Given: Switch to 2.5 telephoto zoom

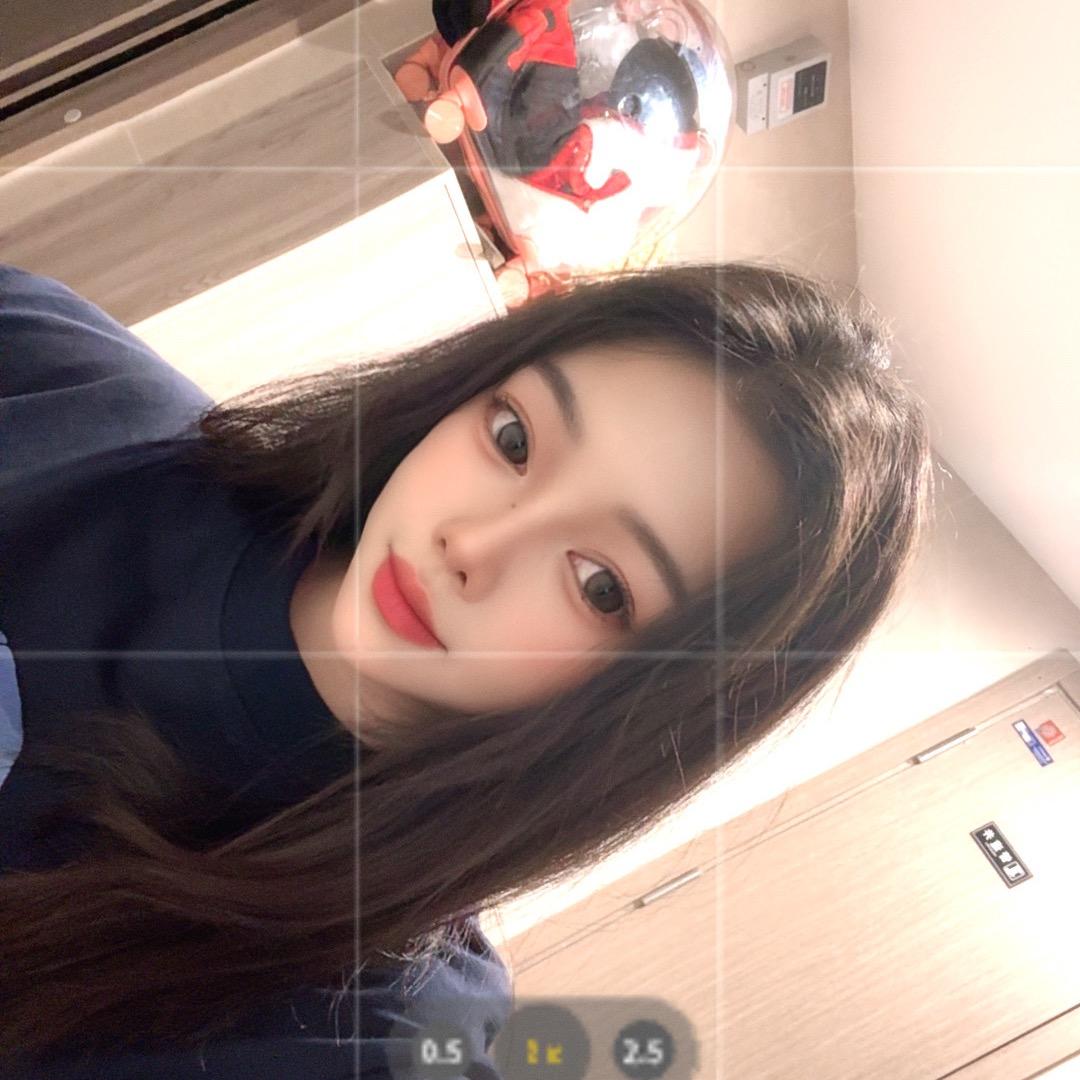Looking at the screenshot, I should tap(643, 1050).
